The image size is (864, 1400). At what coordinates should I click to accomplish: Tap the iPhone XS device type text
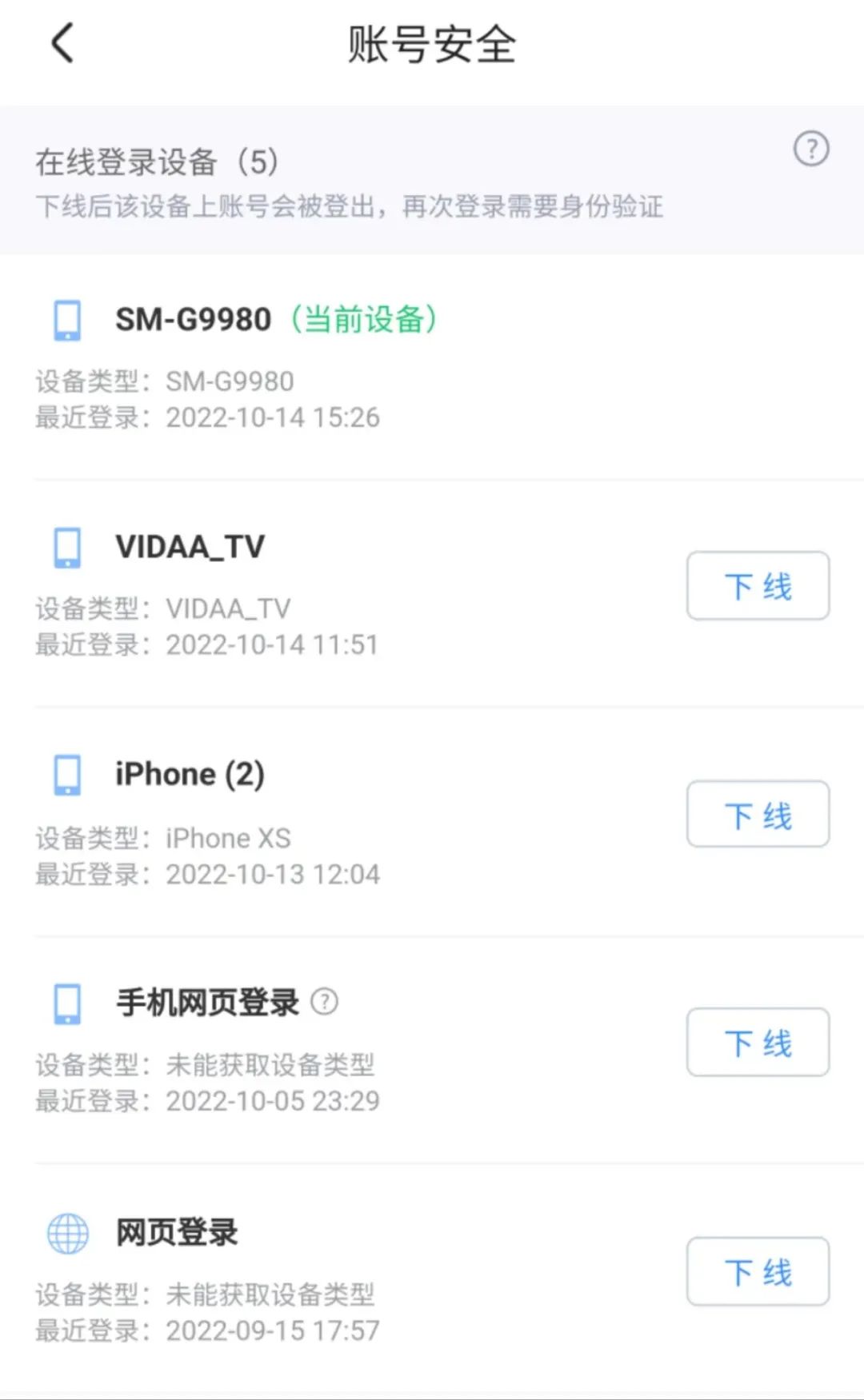pyautogui.click(x=228, y=837)
